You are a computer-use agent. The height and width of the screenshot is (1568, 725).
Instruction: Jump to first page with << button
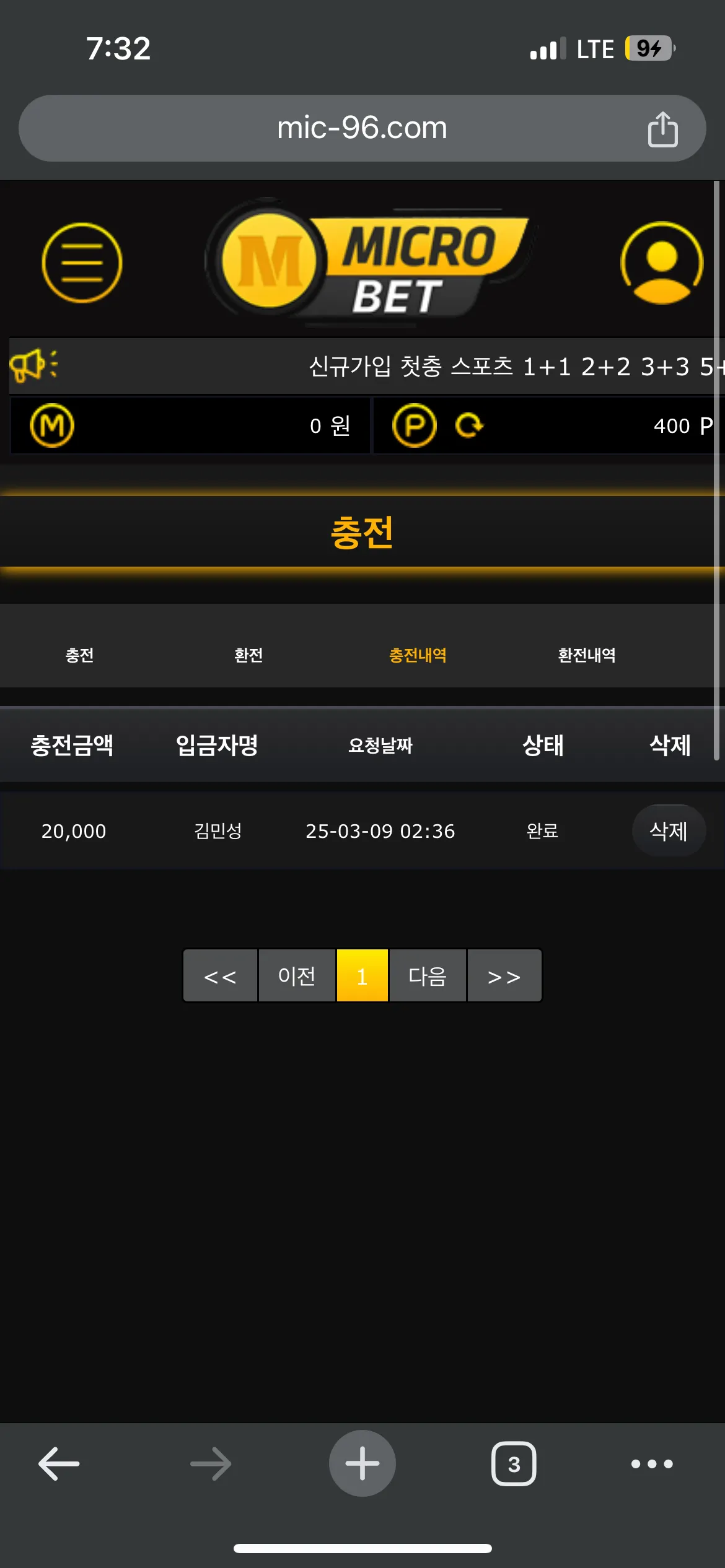click(x=220, y=976)
